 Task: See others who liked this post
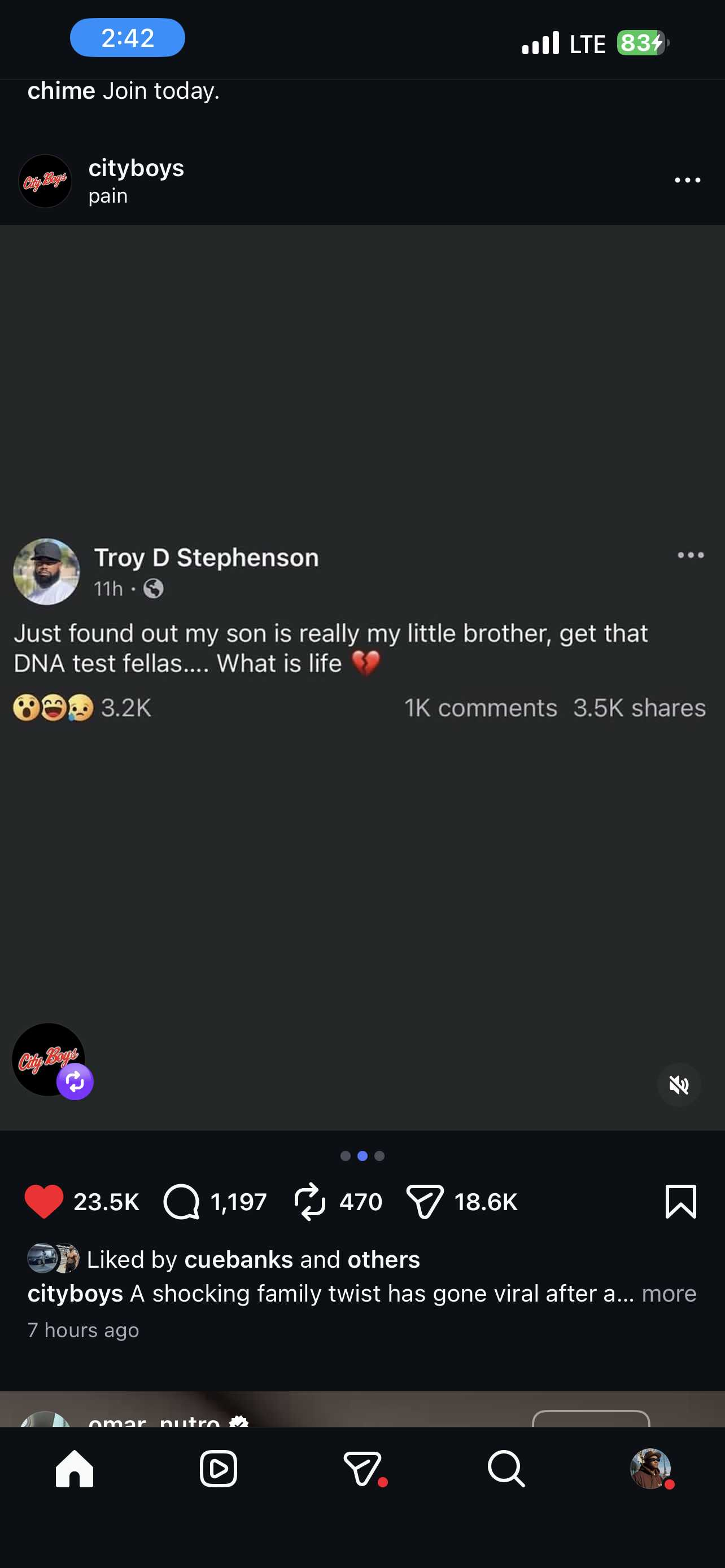click(x=383, y=1259)
